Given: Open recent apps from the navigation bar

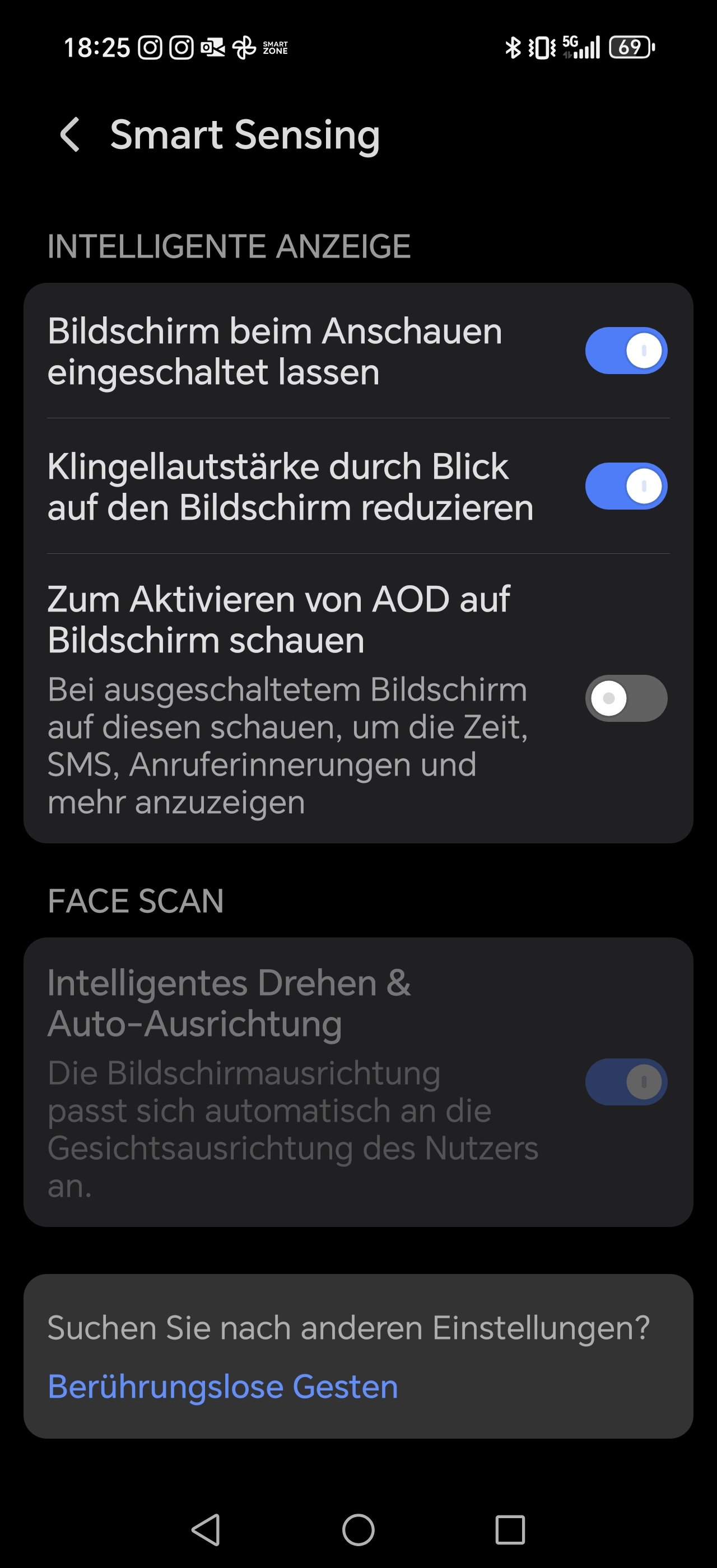Looking at the screenshot, I should (510, 1530).
